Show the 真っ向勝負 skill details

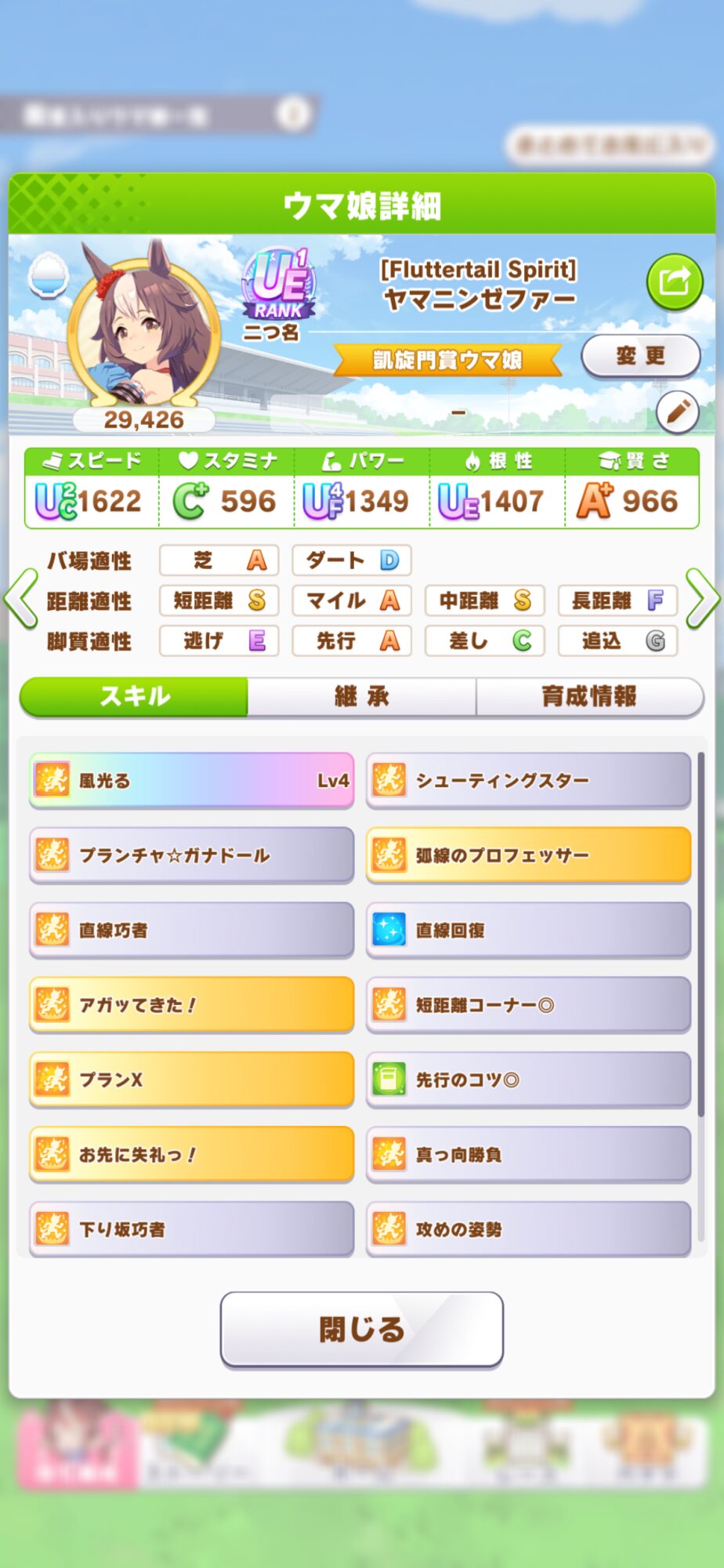click(528, 1154)
